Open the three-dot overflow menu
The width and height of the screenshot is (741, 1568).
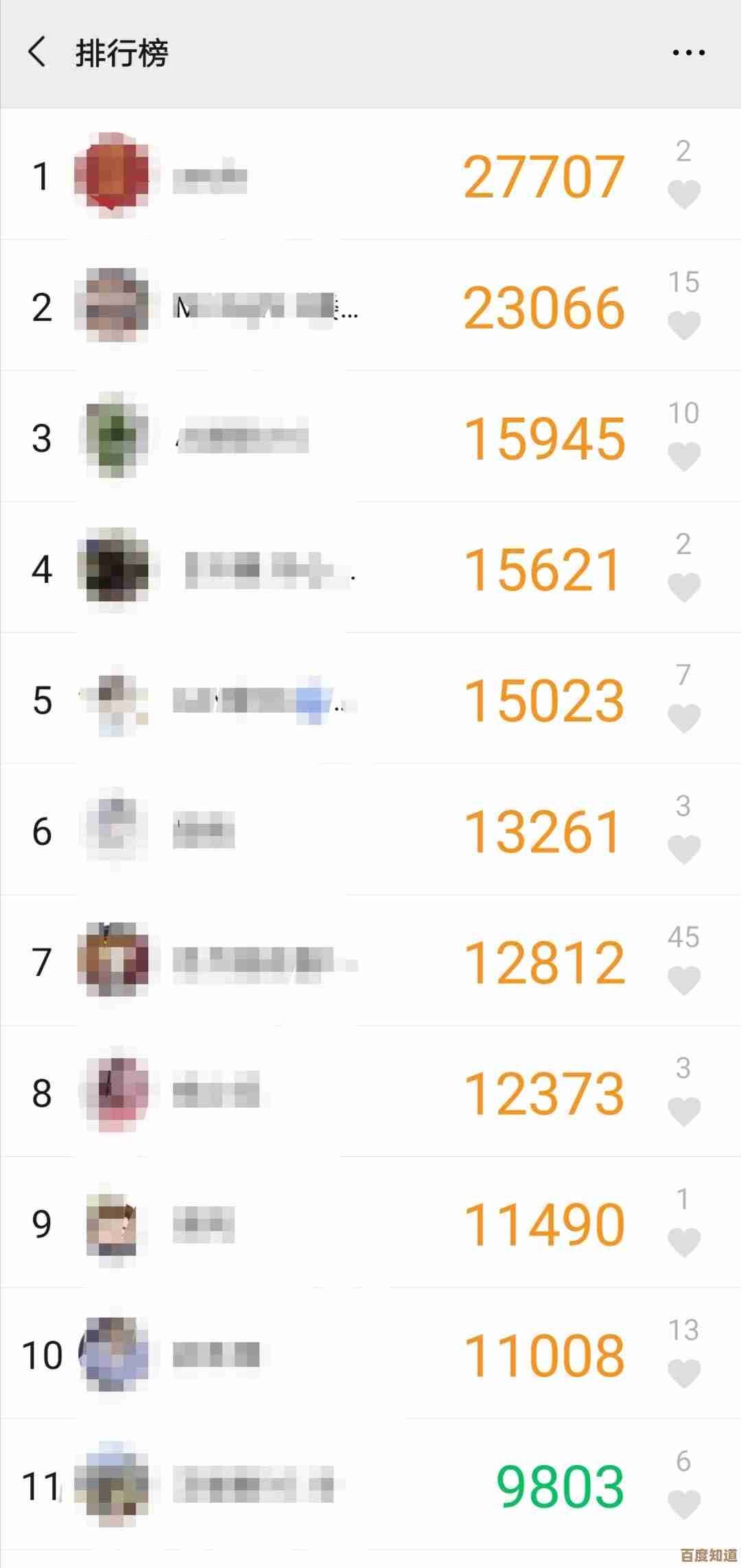688,53
